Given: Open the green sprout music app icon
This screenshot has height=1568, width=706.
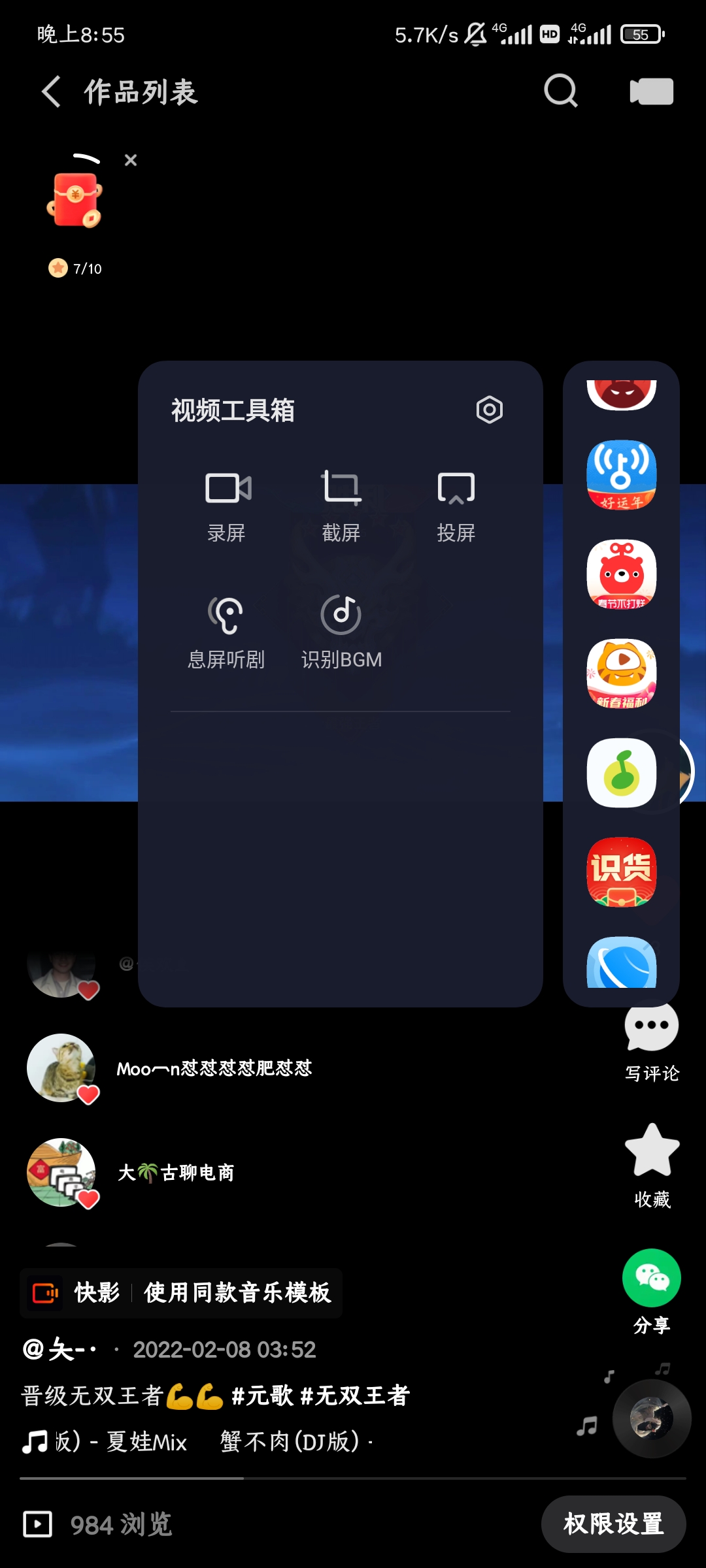Looking at the screenshot, I should coord(622,773).
